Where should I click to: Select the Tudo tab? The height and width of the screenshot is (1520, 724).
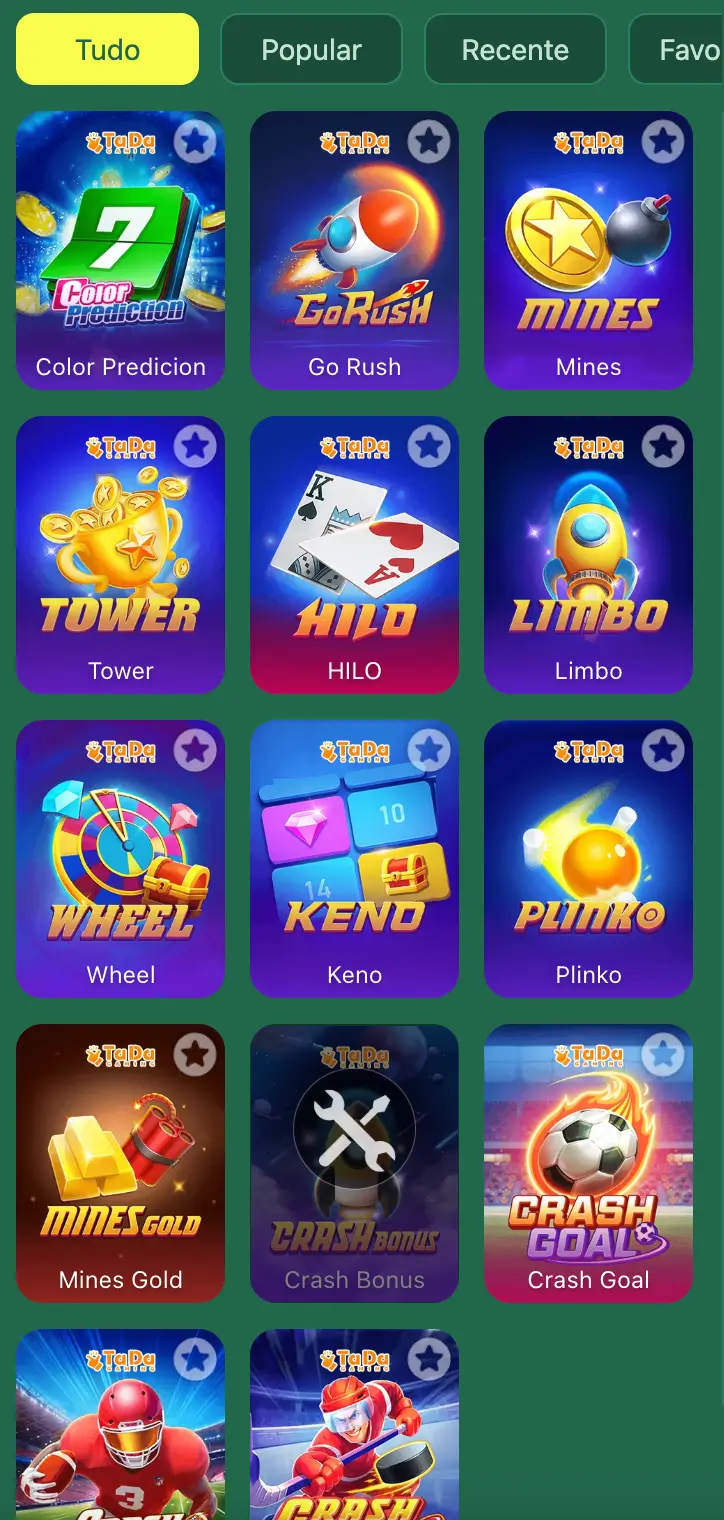click(x=108, y=50)
